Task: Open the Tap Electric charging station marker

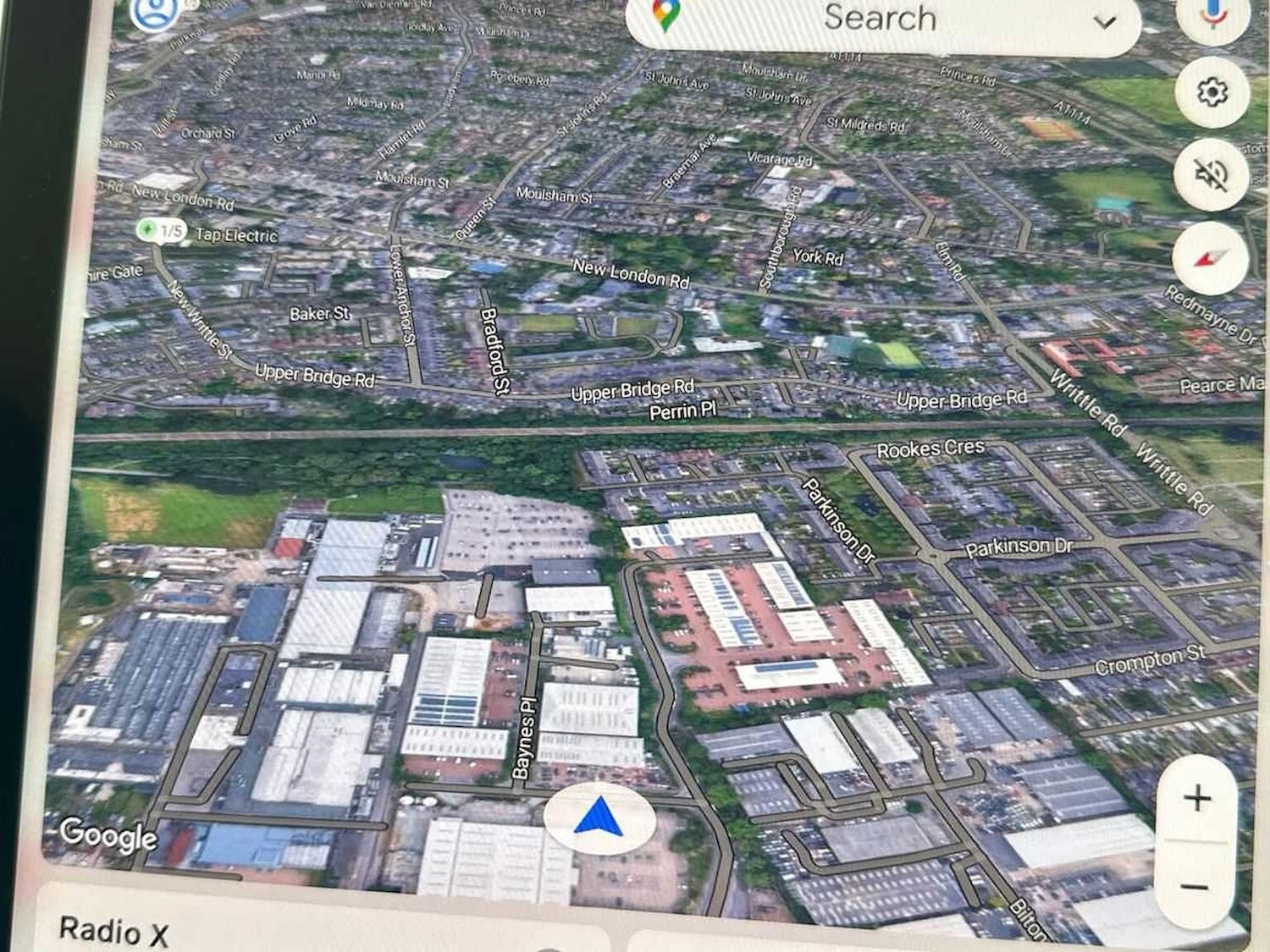Action: point(162,230)
